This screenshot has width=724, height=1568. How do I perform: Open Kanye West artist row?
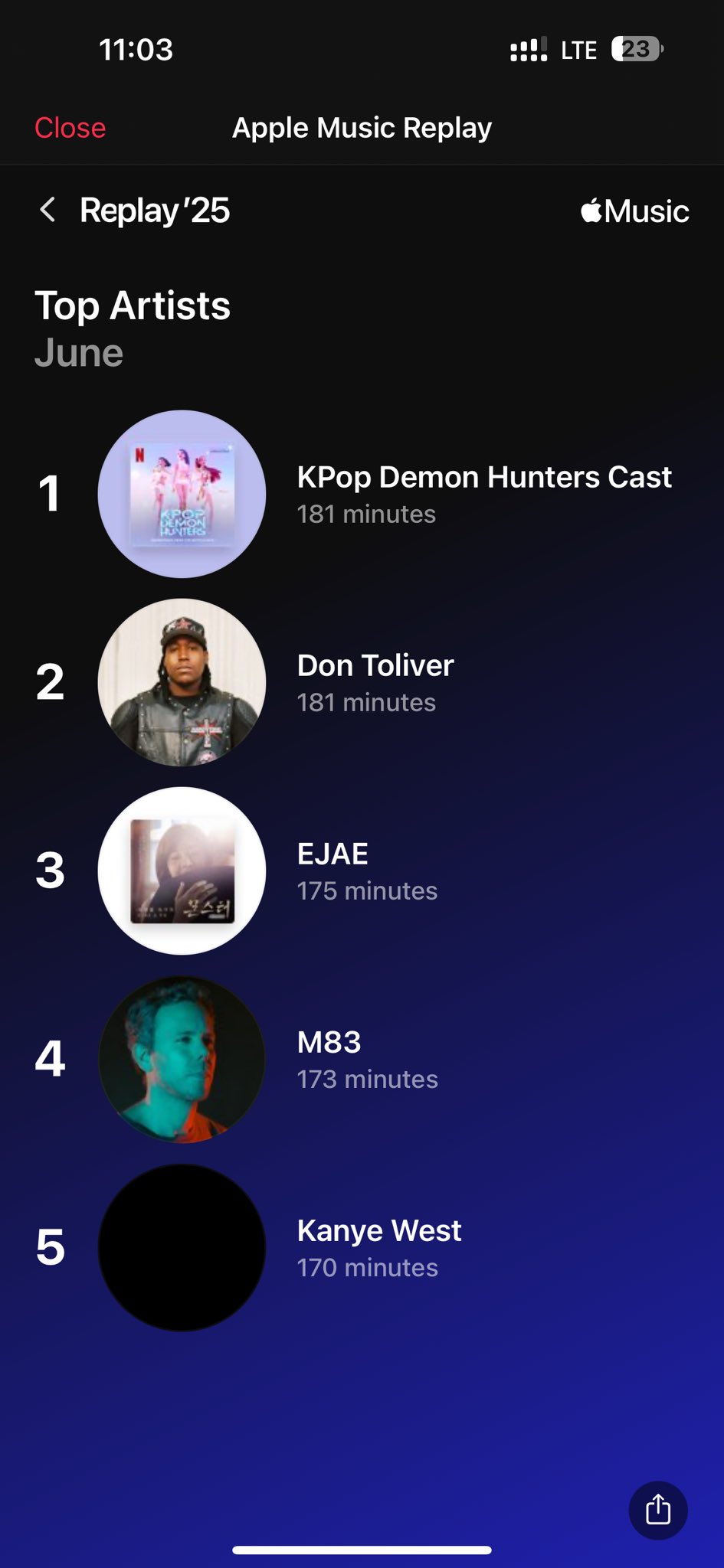click(362, 1247)
